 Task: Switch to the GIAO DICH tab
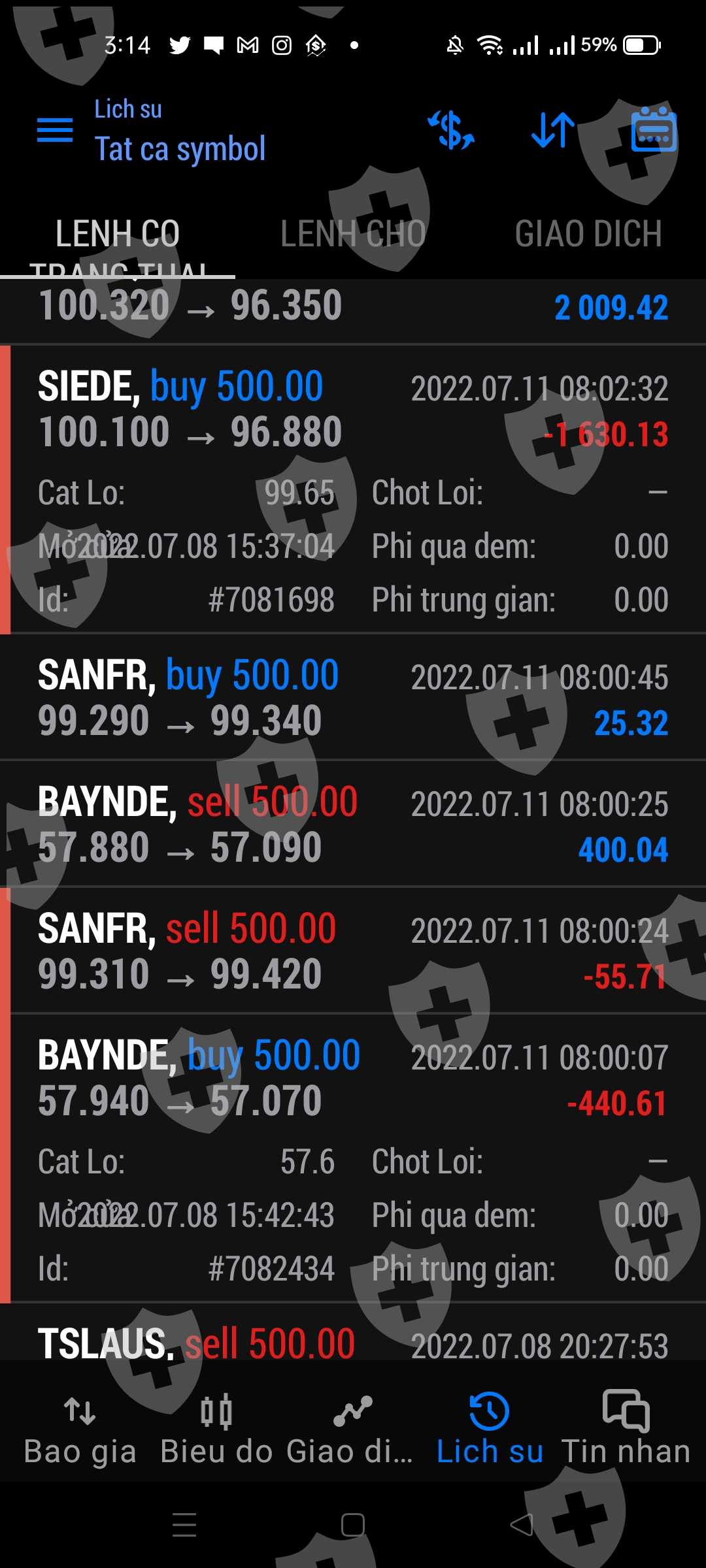tap(588, 234)
